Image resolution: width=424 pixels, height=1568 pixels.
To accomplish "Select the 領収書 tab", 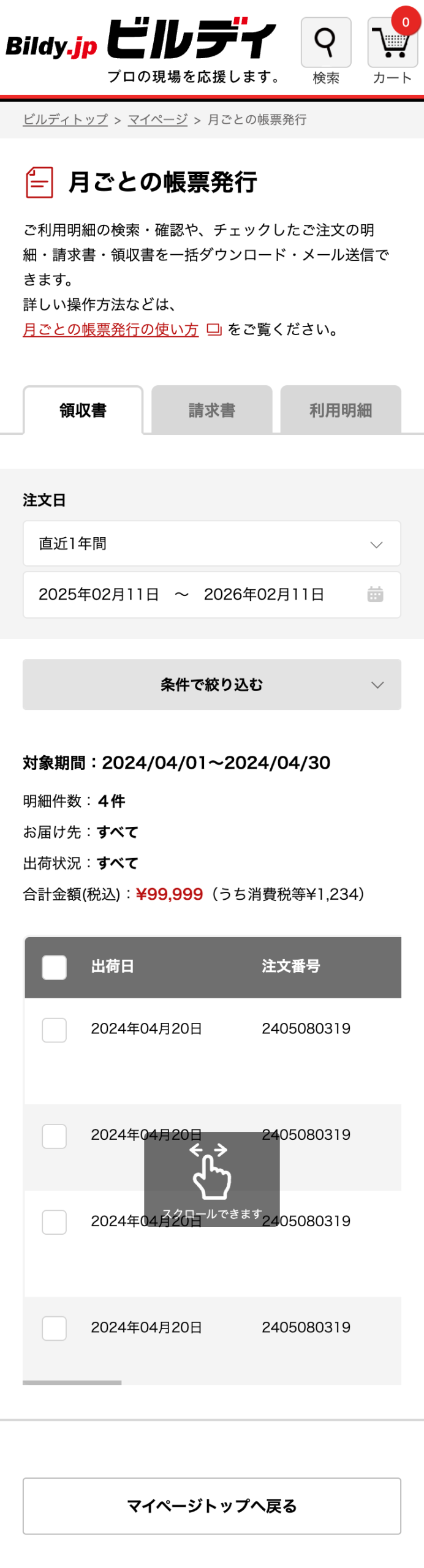I will click(83, 410).
